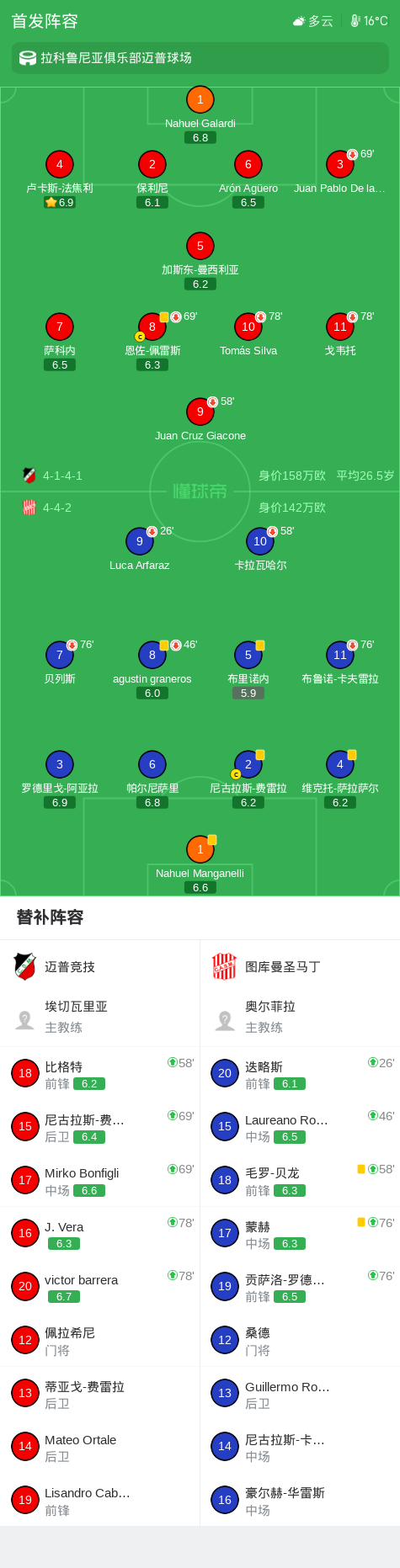Open the 图库曼圣马丁 team page
400x1568 pixels.
click(x=265, y=966)
